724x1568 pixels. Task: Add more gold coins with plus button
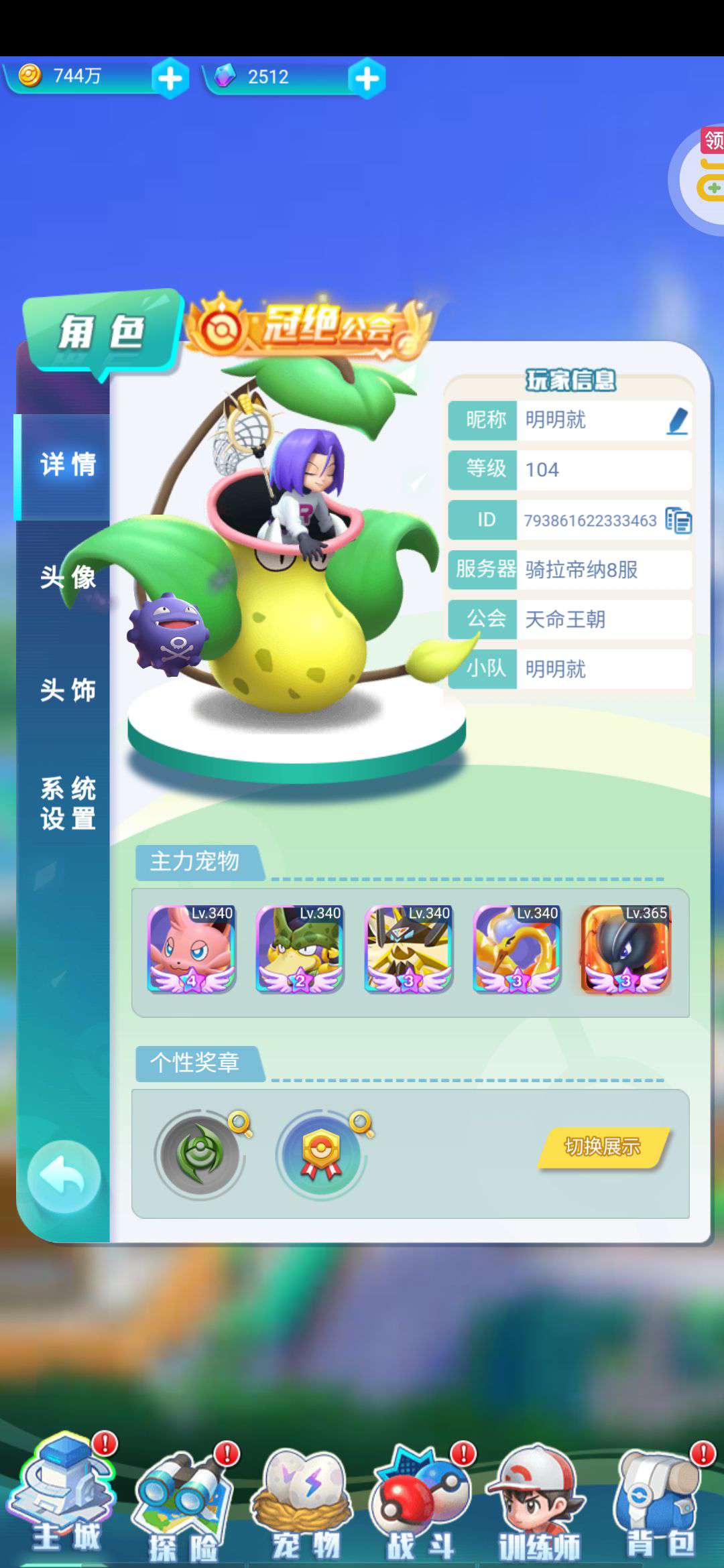click(170, 79)
